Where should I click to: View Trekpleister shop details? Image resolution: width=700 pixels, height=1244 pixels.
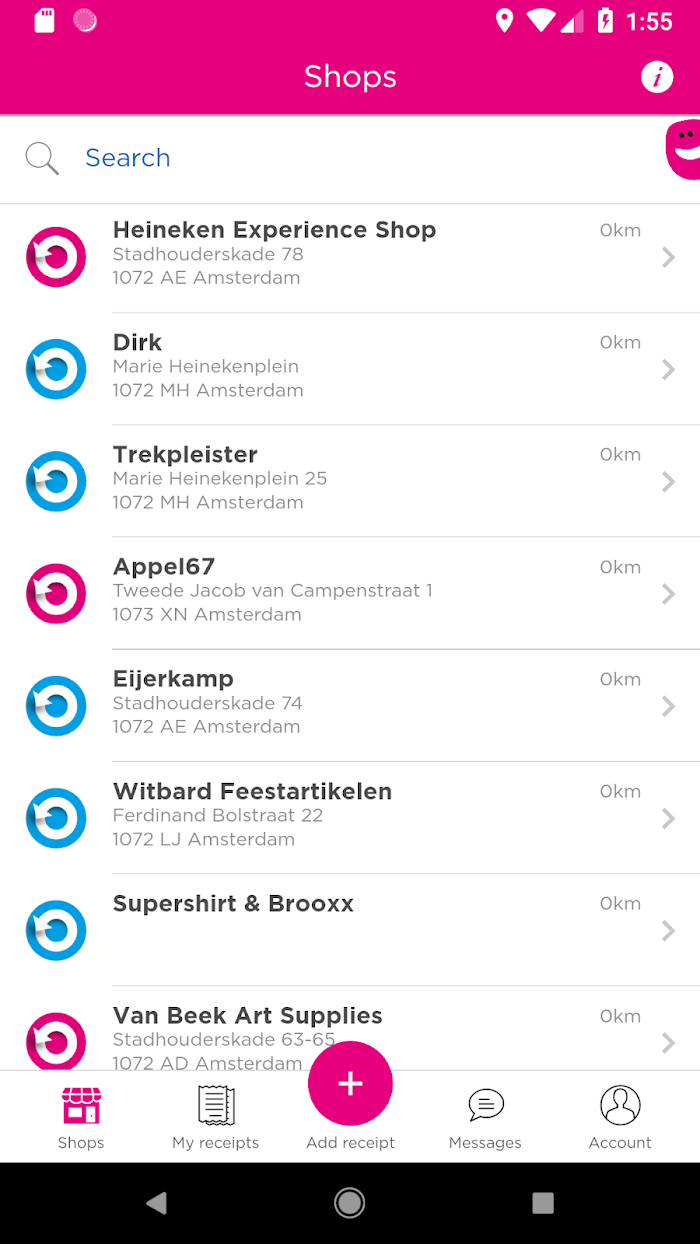click(350, 481)
